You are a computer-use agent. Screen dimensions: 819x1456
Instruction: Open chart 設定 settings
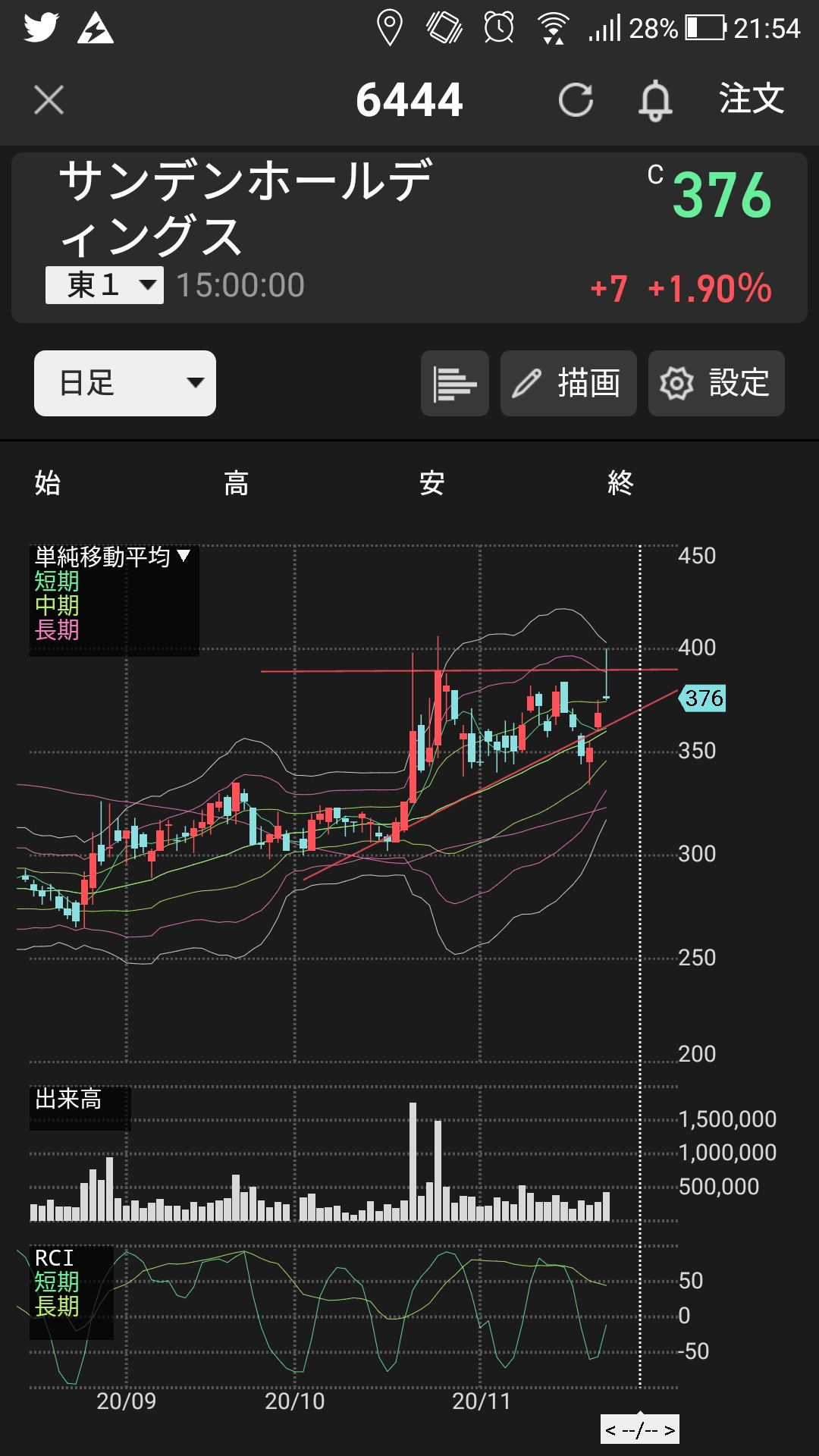pyautogui.click(x=716, y=383)
